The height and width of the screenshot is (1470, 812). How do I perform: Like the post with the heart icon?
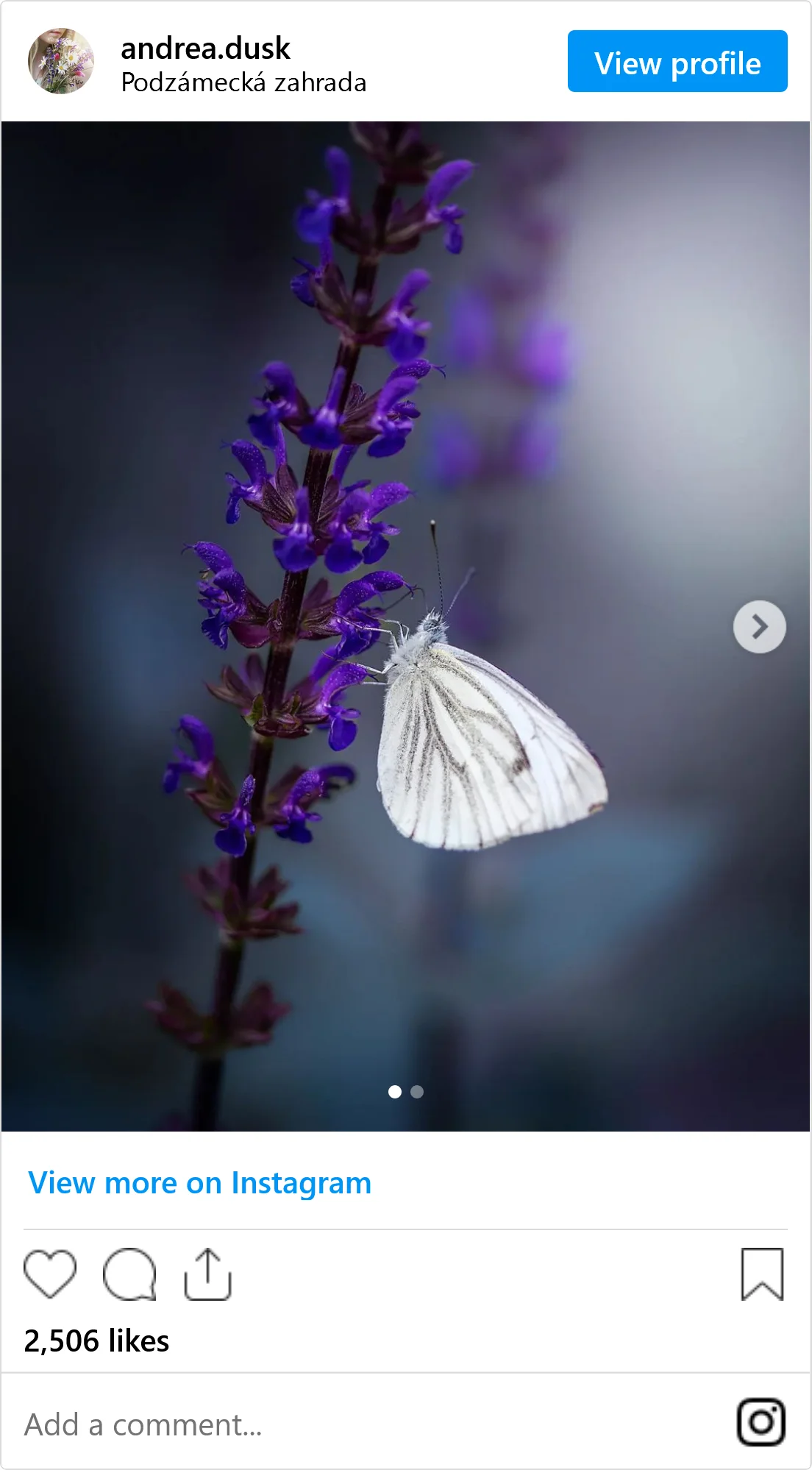coord(50,1274)
